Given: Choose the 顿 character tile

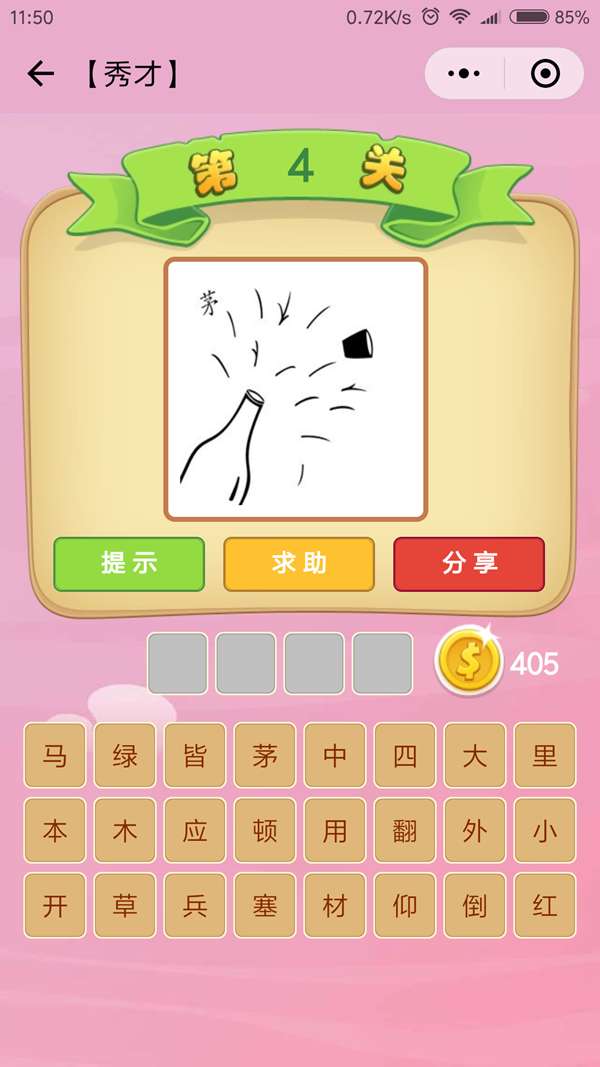Looking at the screenshot, I should tap(265, 831).
